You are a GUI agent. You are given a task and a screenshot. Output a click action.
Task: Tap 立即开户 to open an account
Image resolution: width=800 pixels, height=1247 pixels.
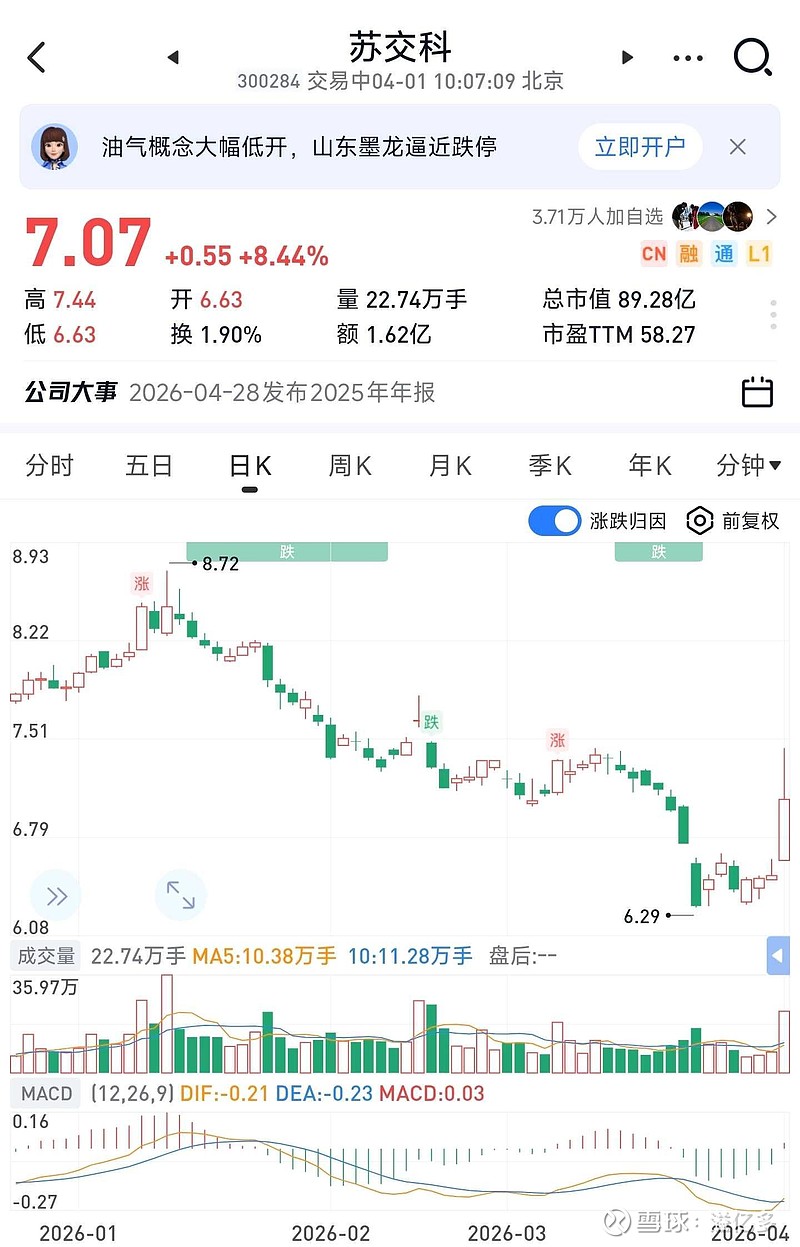point(640,147)
